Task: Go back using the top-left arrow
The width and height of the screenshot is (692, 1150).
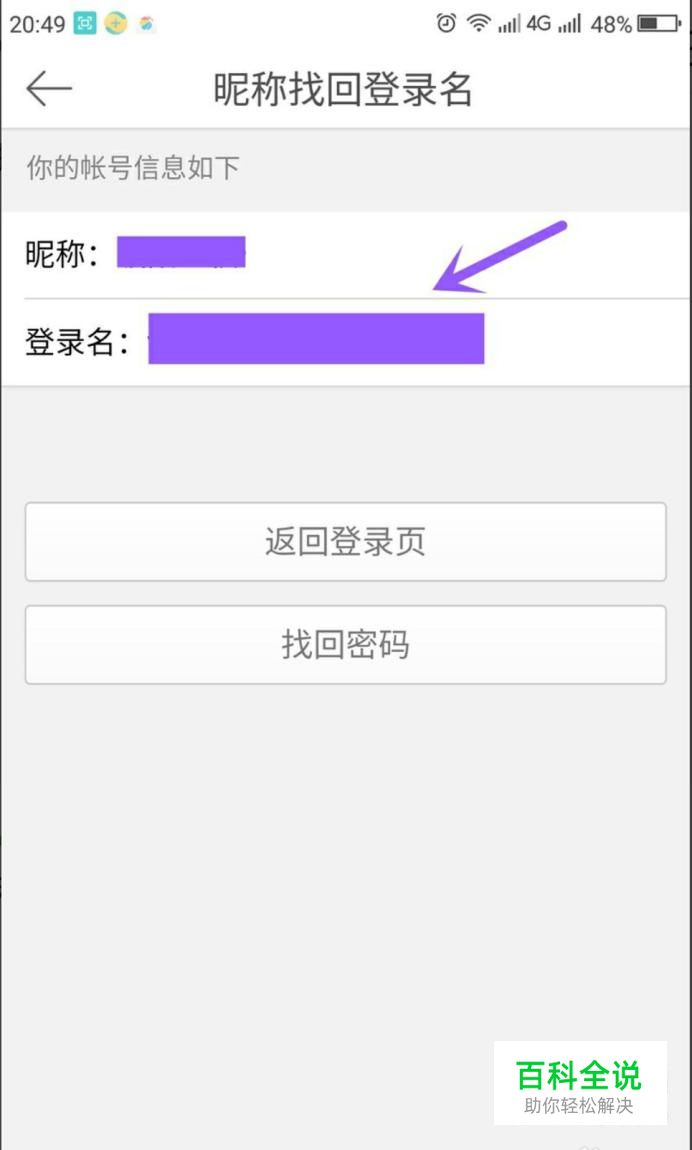Action: coord(49,89)
